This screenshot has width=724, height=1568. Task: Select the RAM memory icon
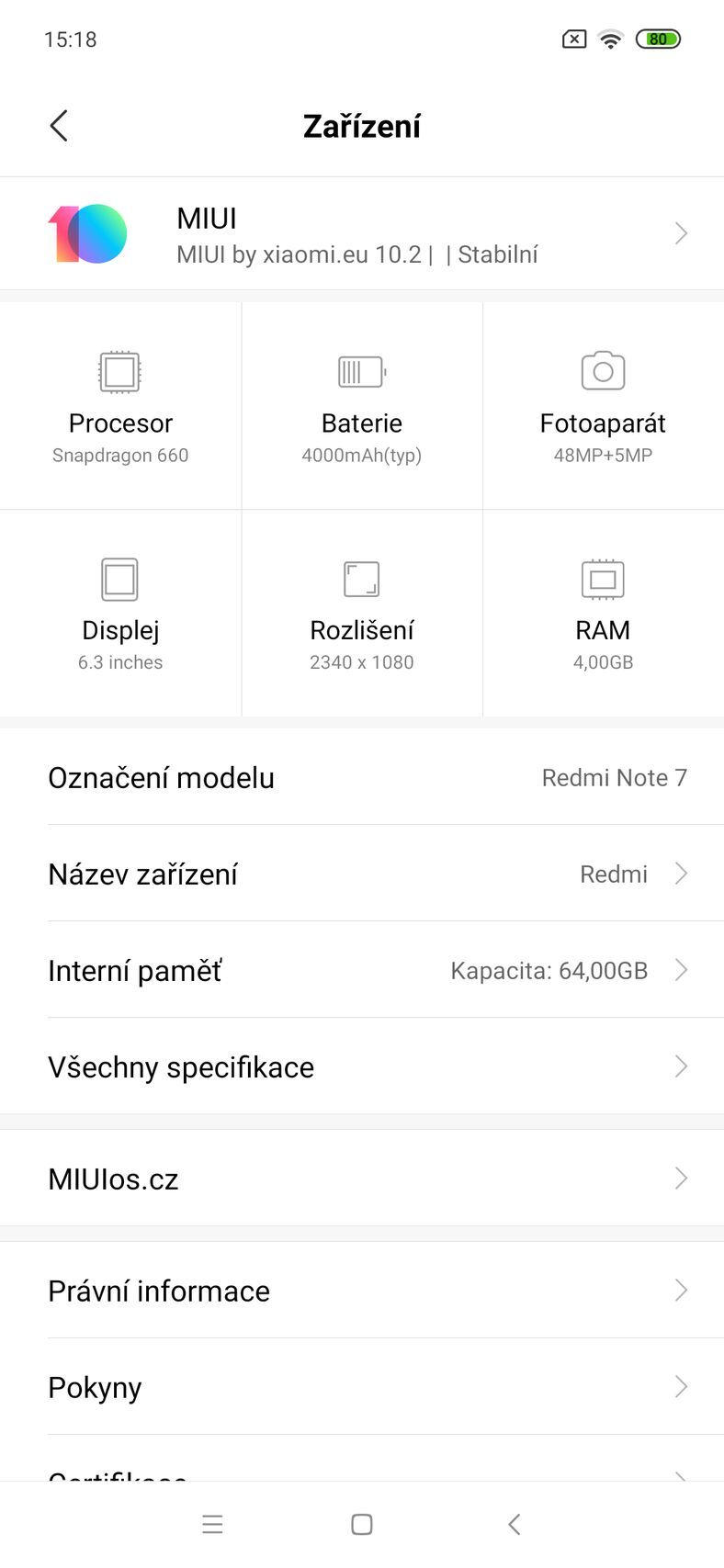click(x=603, y=578)
